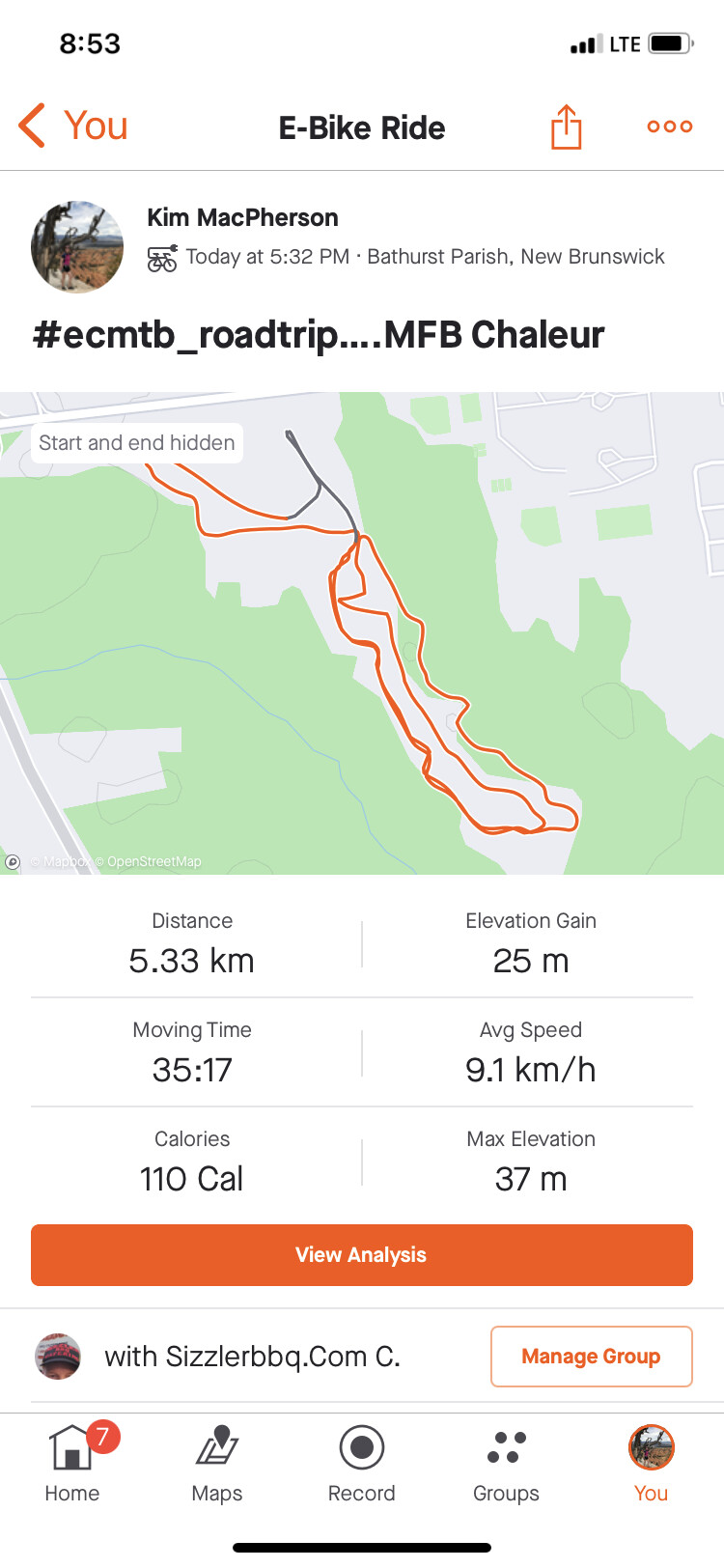Select the You tab in bottom bar
The width and height of the screenshot is (724, 1568).
[x=651, y=1463]
